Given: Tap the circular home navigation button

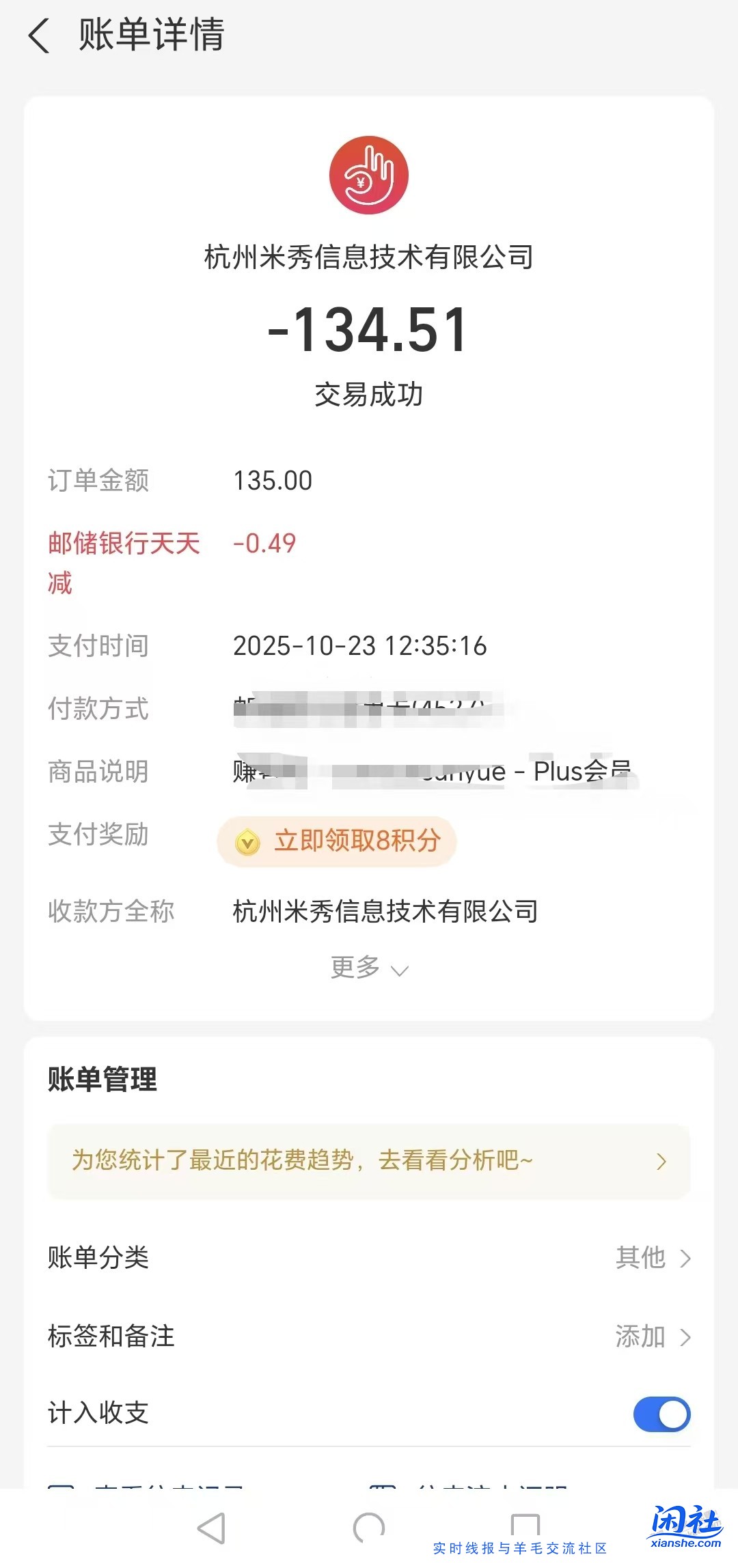Looking at the screenshot, I should (x=369, y=1526).
